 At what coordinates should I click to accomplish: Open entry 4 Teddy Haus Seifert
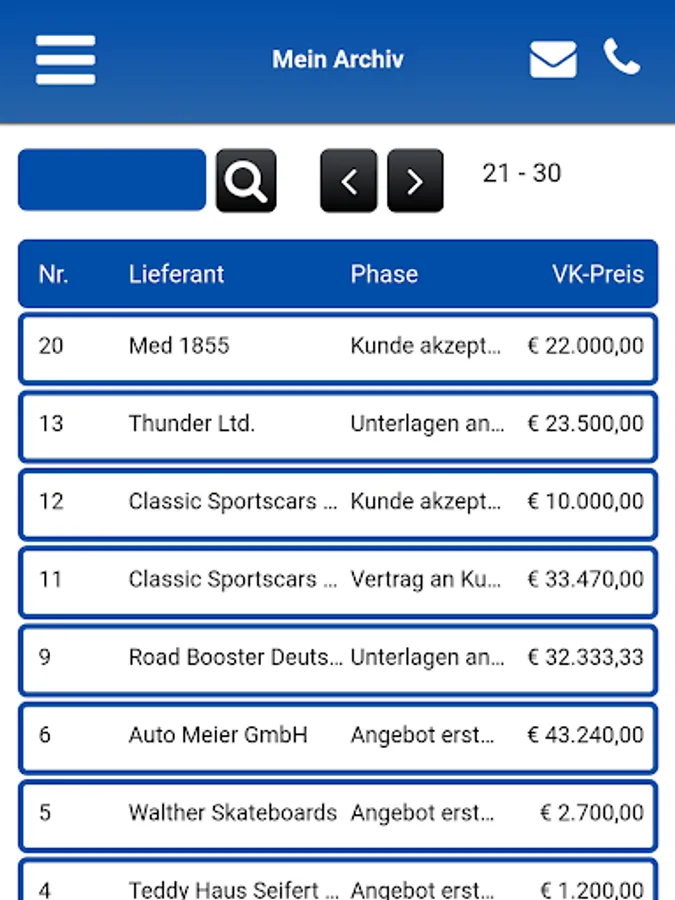tap(337, 884)
